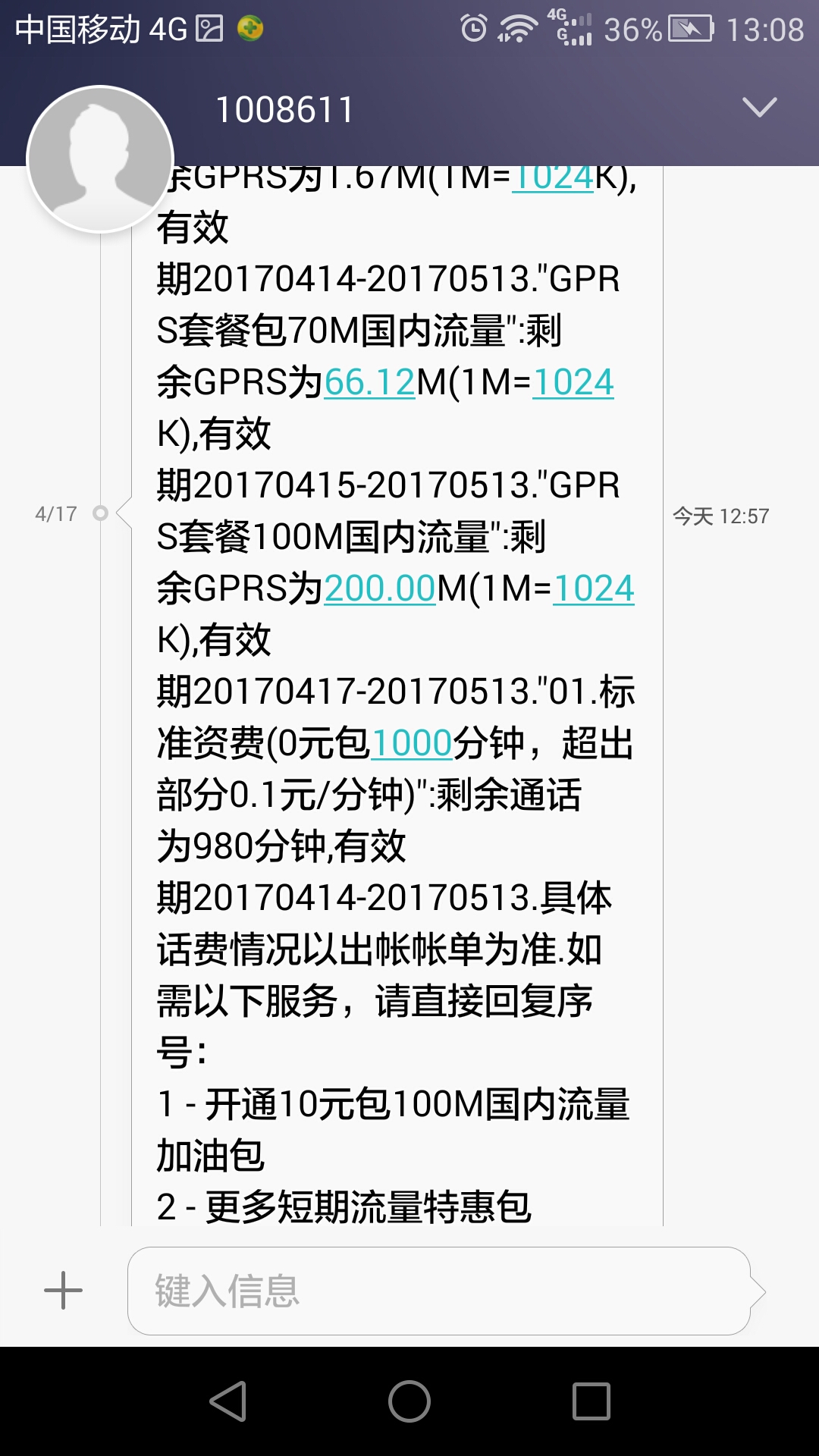Tap the 1000 underlined number link
Viewport: 819px width, 1456px height.
click(412, 743)
